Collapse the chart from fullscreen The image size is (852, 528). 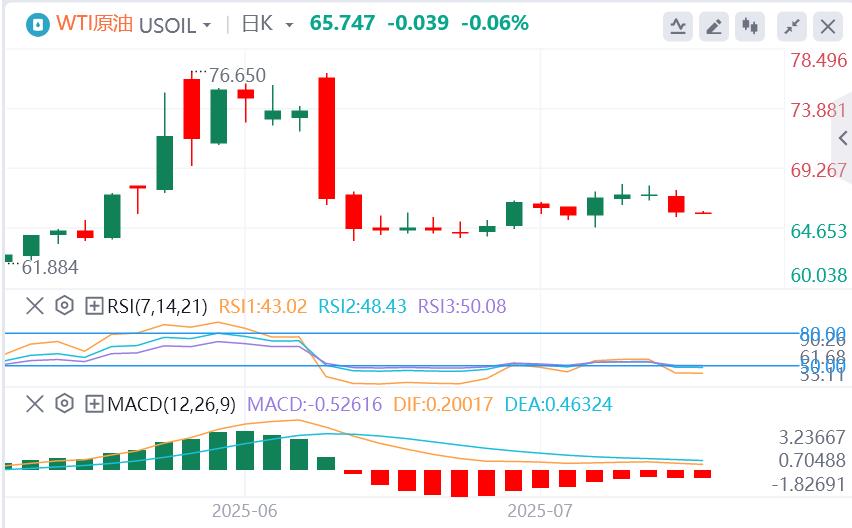click(791, 26)
